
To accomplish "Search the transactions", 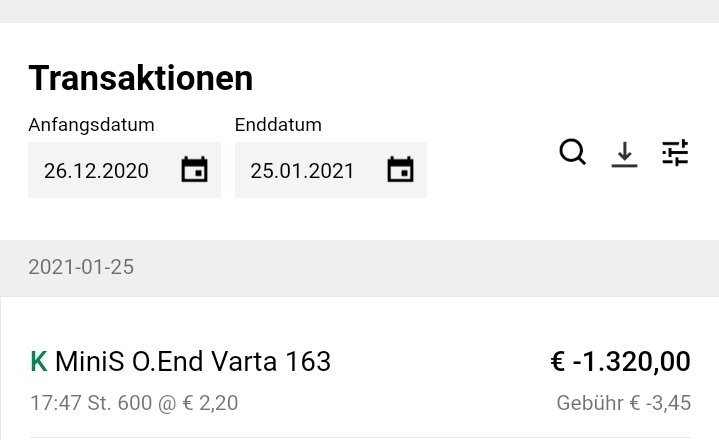I will pos(572,152).
